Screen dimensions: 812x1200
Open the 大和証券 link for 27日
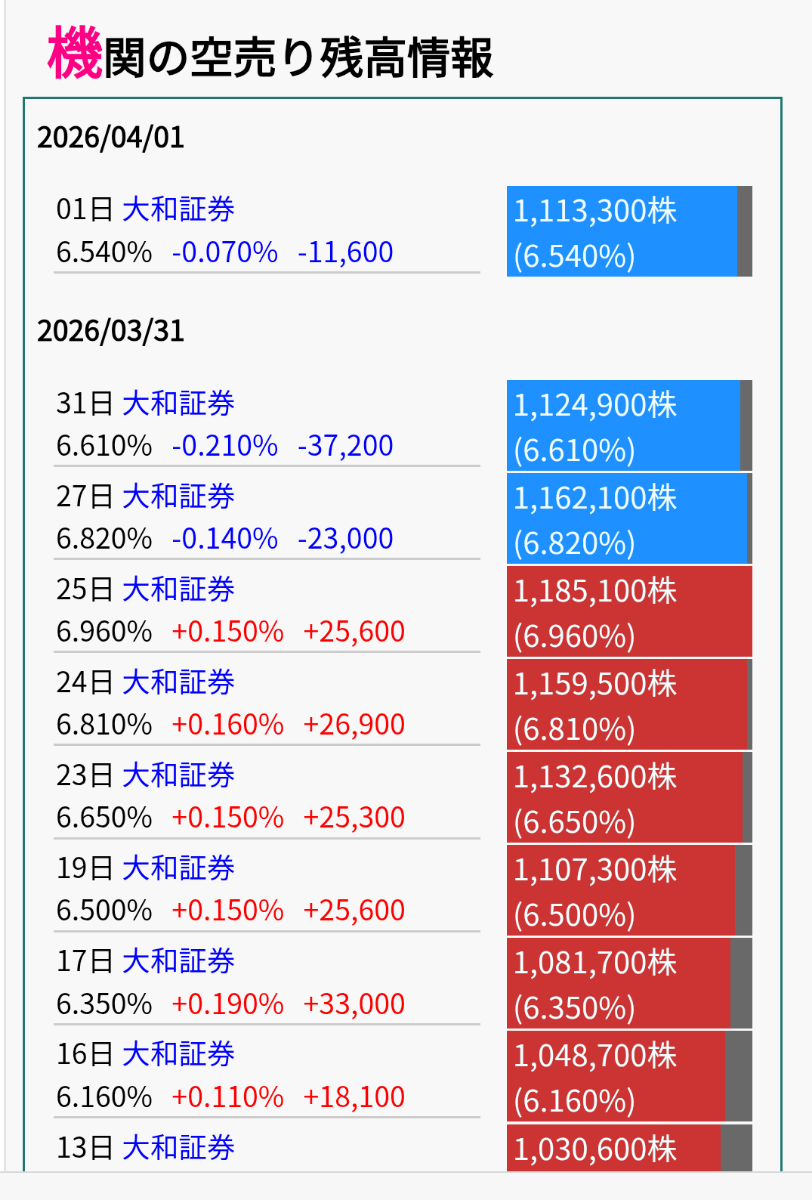click(178, 497)
